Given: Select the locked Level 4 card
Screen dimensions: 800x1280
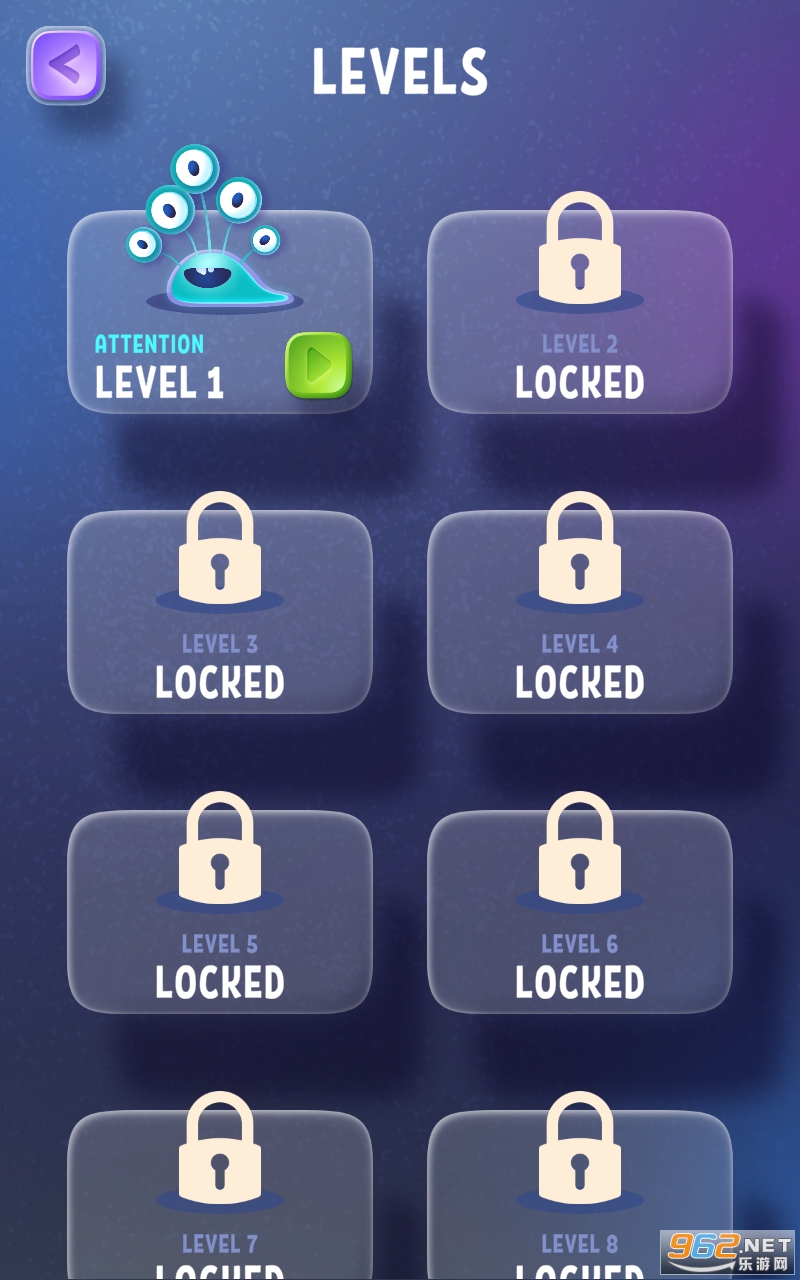Looking at the screenshot, I should click(x=580, y=612).
